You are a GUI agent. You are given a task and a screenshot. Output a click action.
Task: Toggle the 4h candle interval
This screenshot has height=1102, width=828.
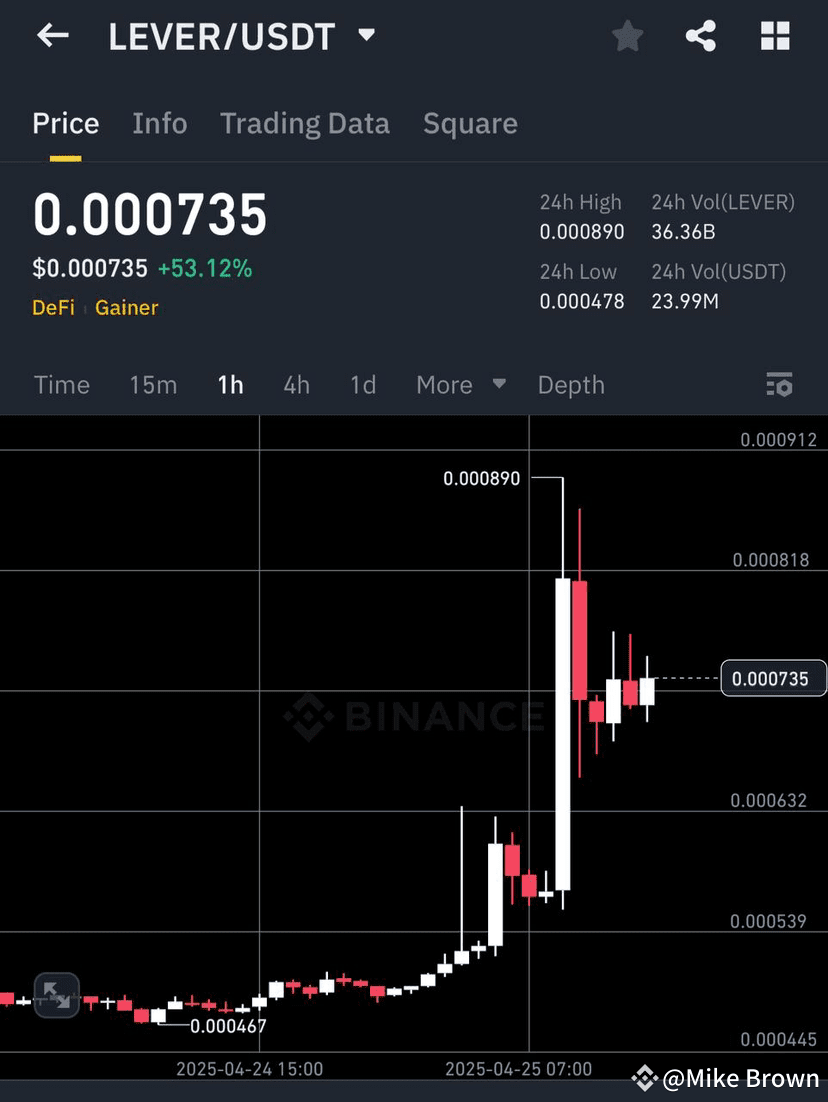coord(296,385)
